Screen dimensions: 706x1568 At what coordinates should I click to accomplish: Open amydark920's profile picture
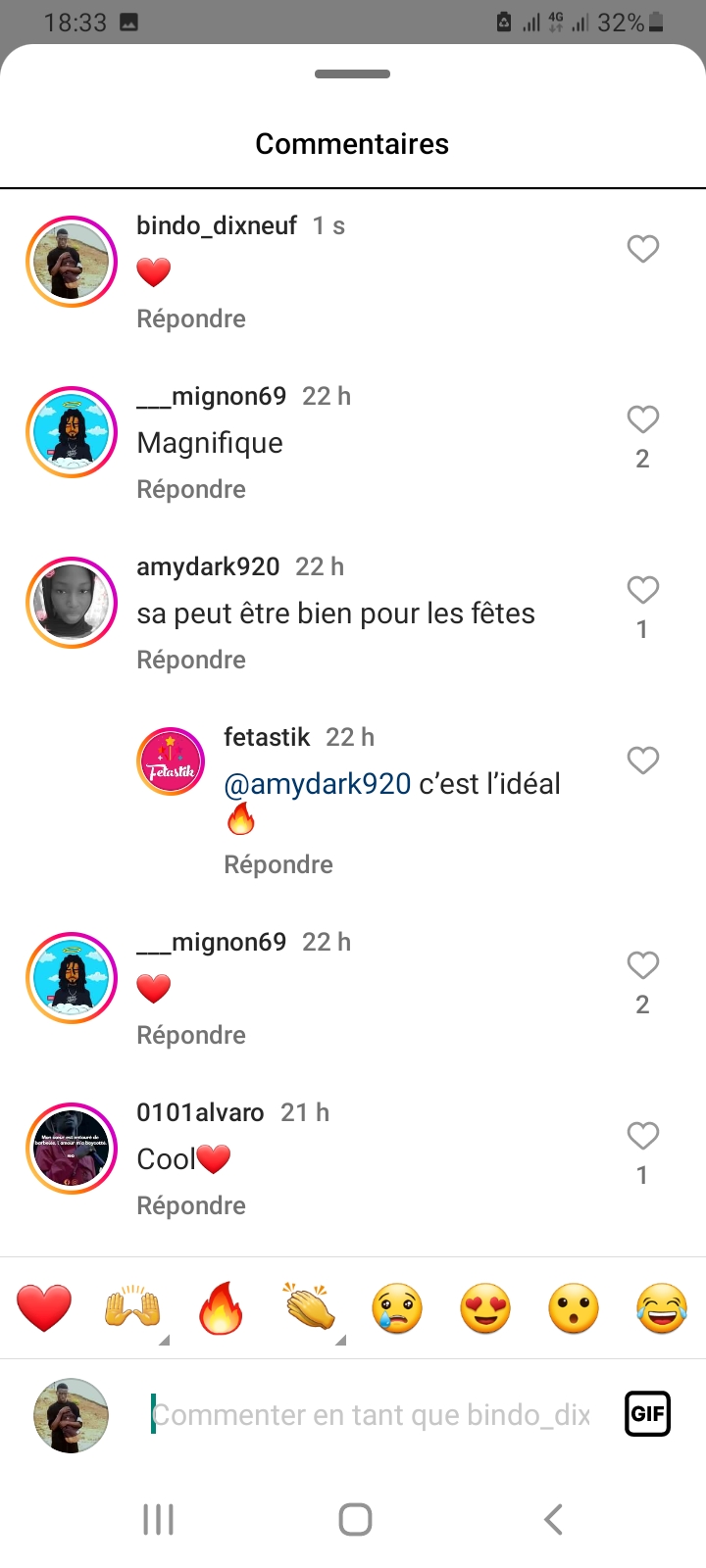tap(72, 603)
